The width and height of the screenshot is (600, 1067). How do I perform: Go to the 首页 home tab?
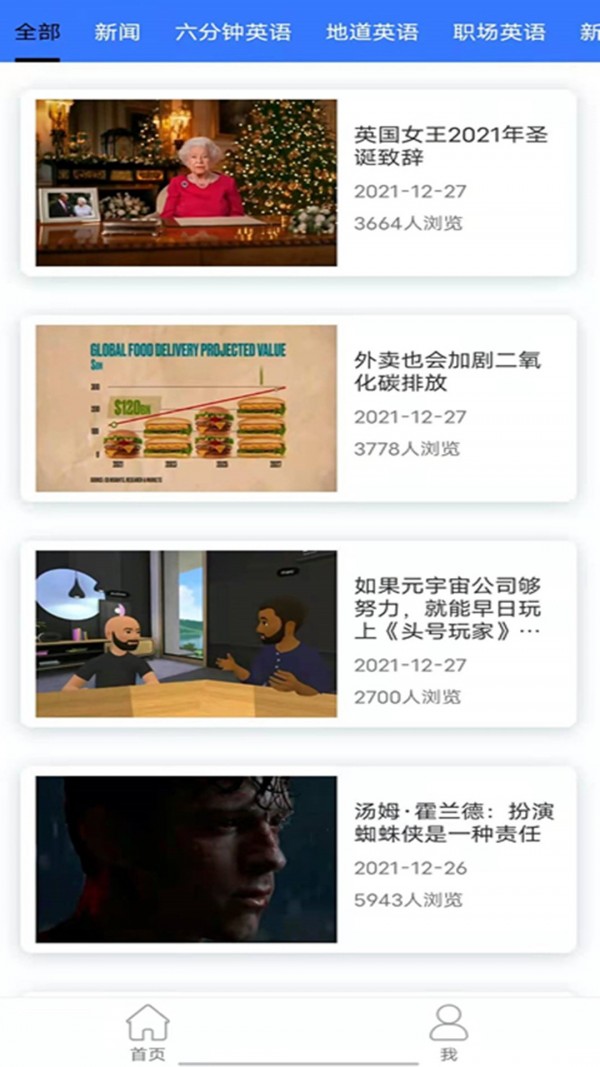coord(148,1033)
